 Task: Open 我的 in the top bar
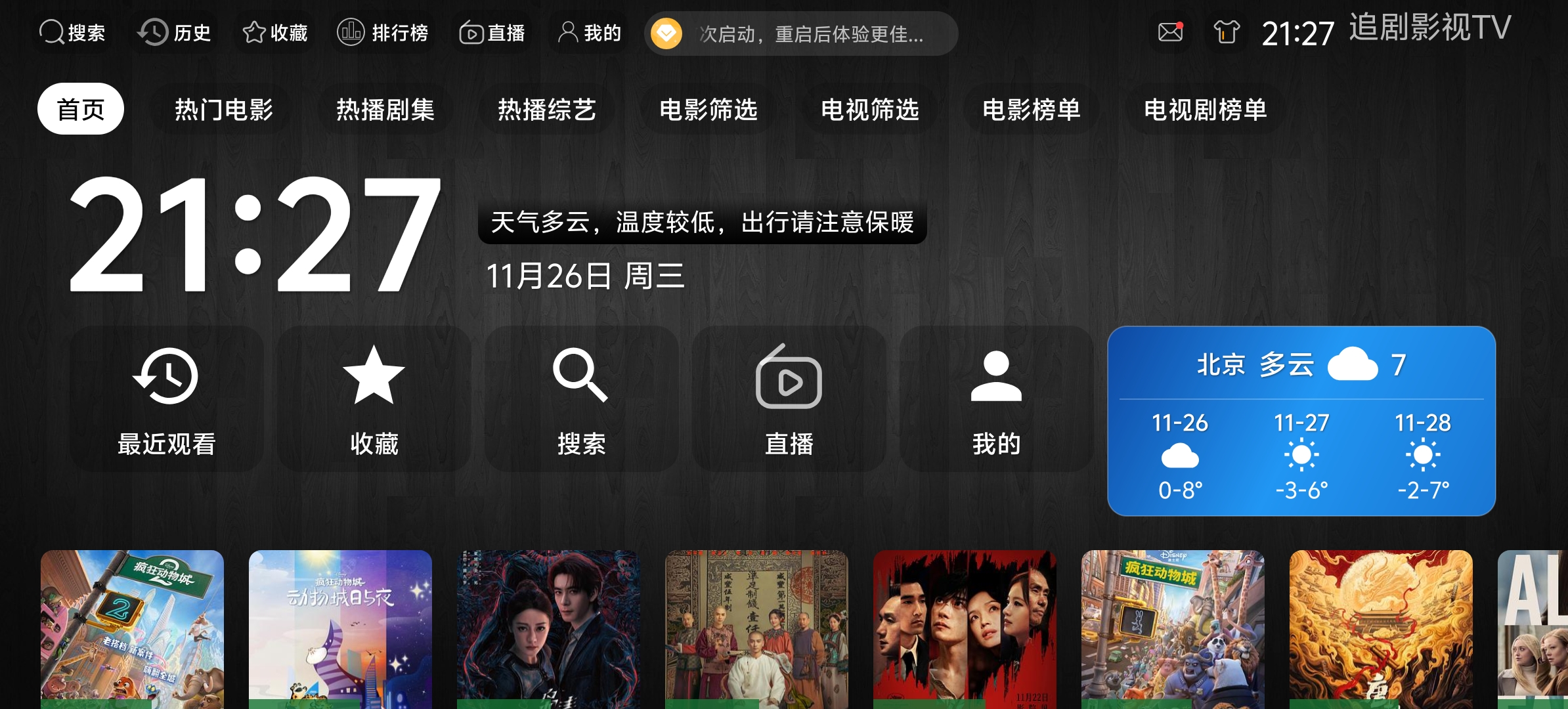tap(589, 32)
